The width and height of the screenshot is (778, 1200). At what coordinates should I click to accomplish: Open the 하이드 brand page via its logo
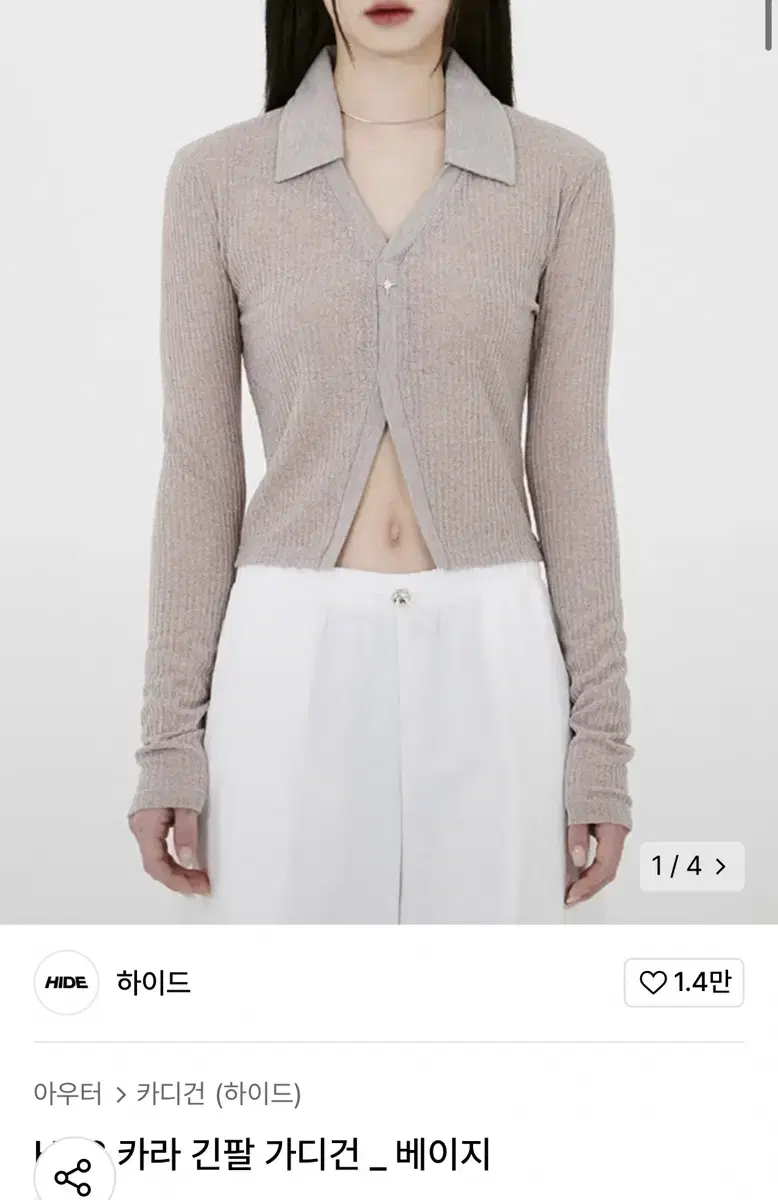pyautogui.click(x=67, y=983)
